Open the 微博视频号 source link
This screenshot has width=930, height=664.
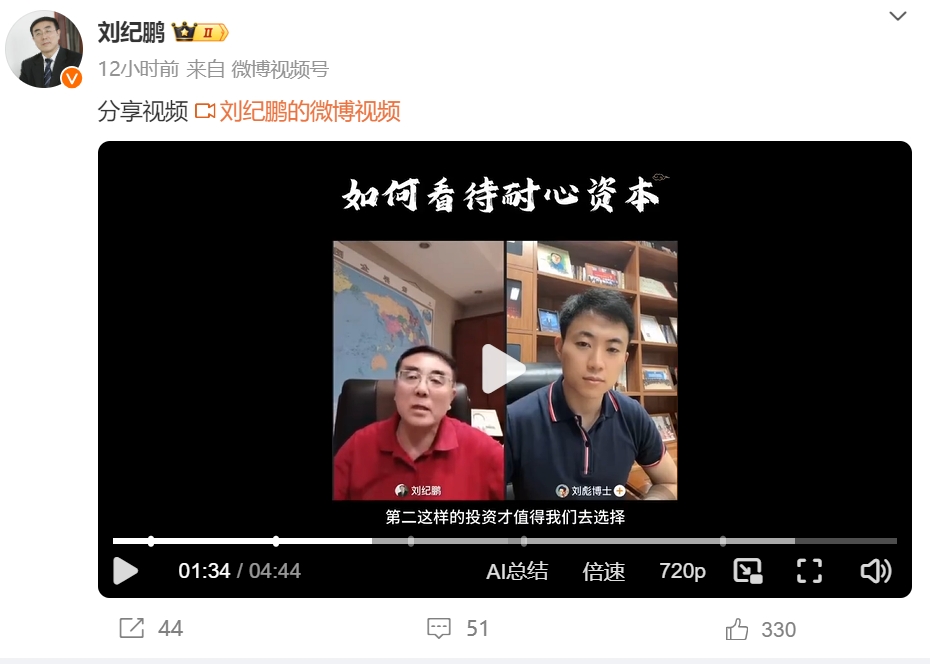(280, 69)
